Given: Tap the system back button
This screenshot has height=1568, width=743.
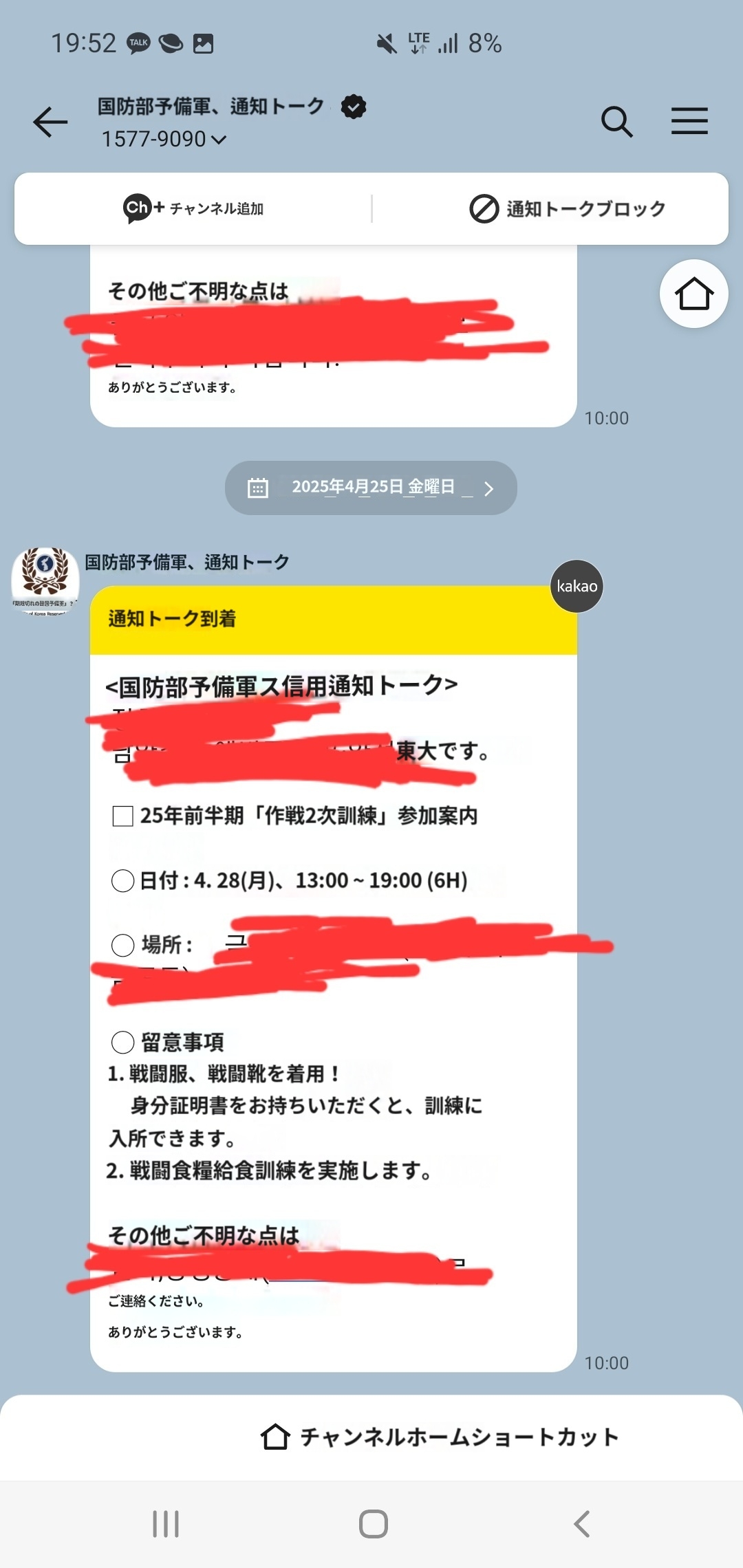Looking at the screenshot, I should [582, 1523].
